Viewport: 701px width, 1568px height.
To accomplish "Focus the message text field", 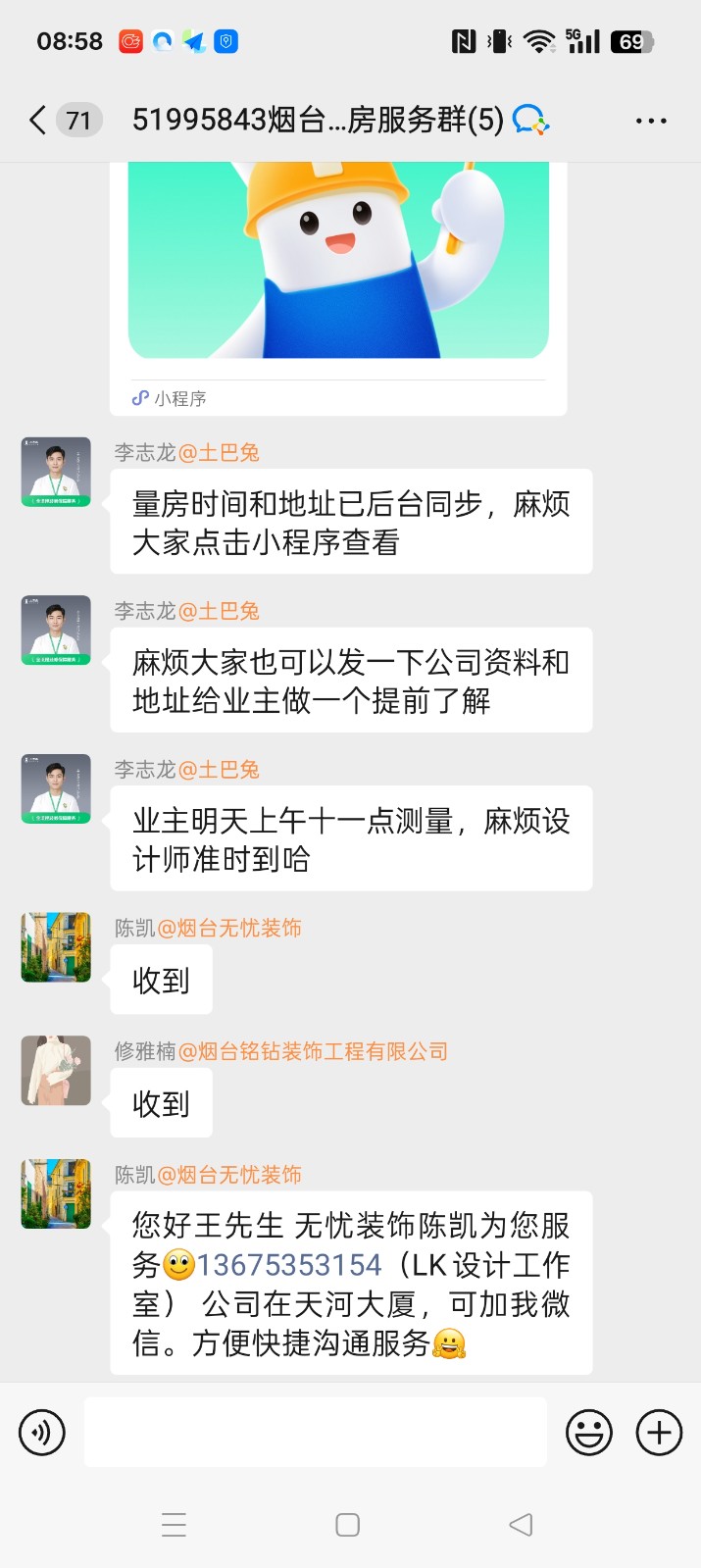I will click(x=315, y=1433).
